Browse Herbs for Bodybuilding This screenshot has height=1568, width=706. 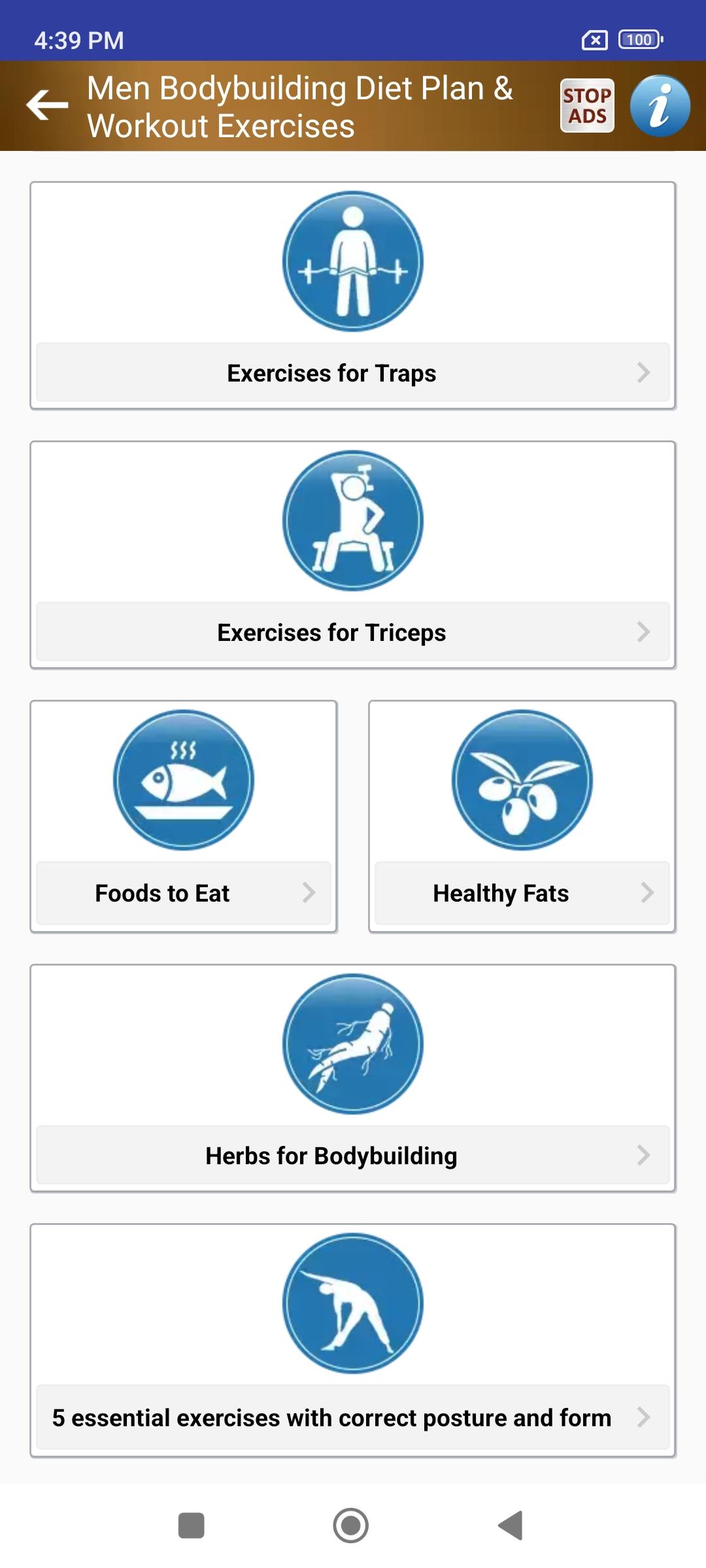coord(353,1155)
